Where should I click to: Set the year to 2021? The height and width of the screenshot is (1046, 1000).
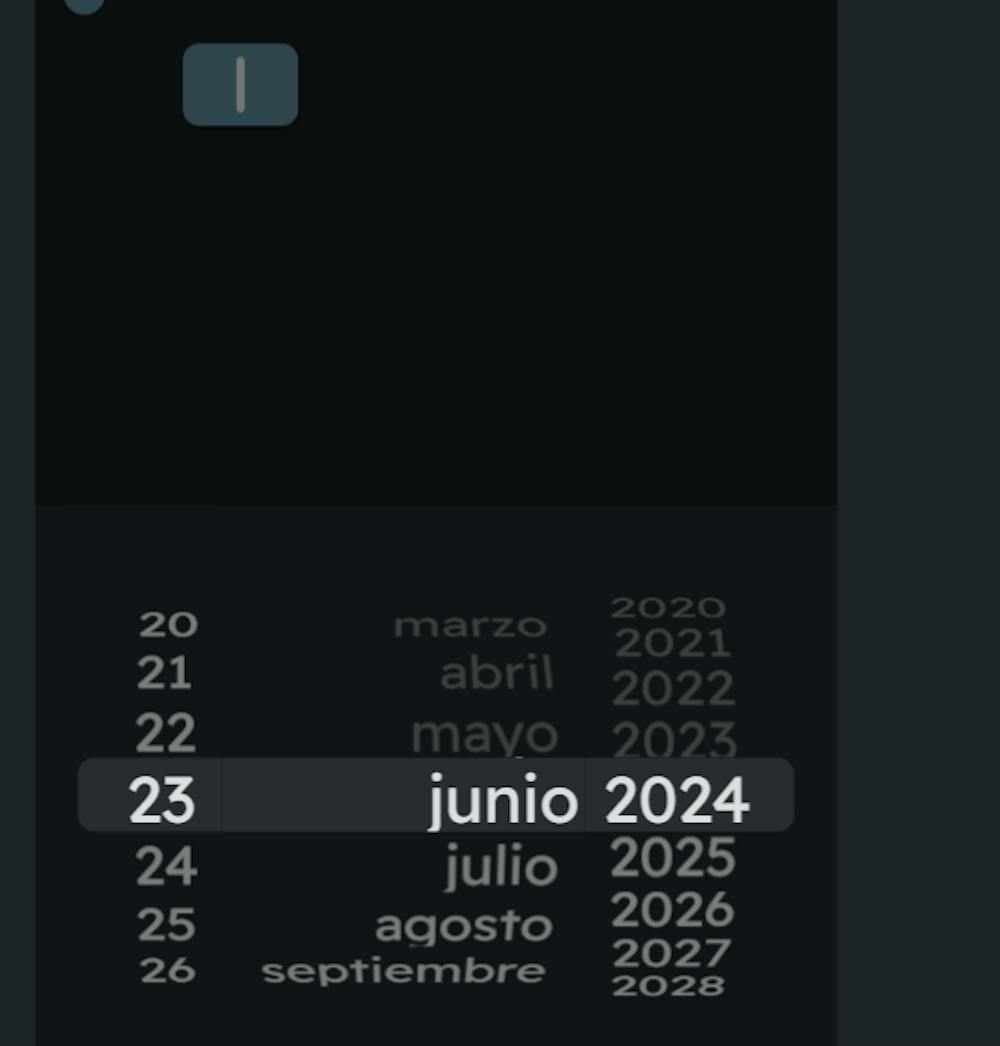(x=672, y=645)
